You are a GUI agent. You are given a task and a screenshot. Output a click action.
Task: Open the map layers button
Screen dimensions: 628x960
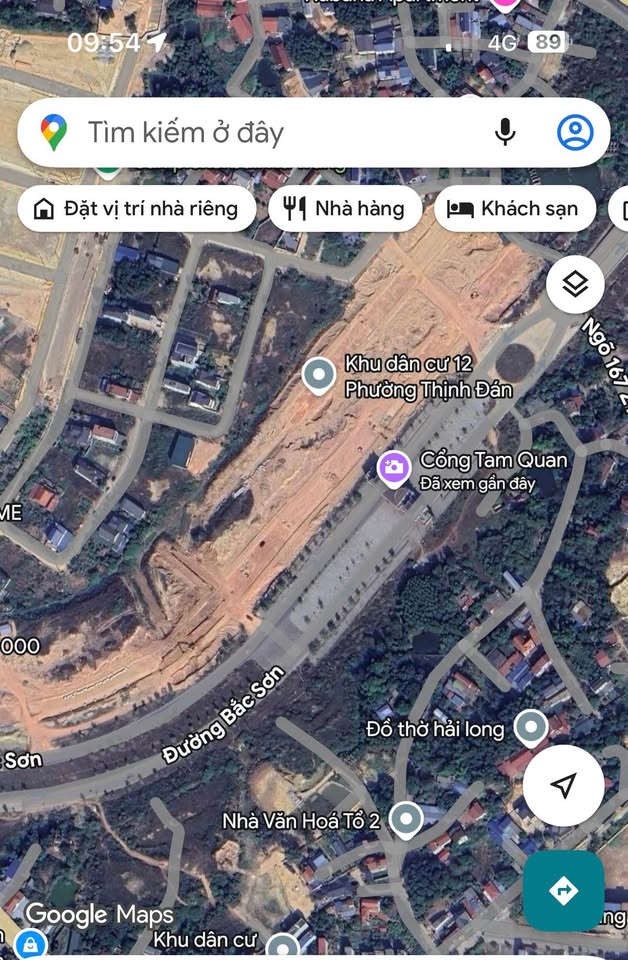(x=575, y=286)
